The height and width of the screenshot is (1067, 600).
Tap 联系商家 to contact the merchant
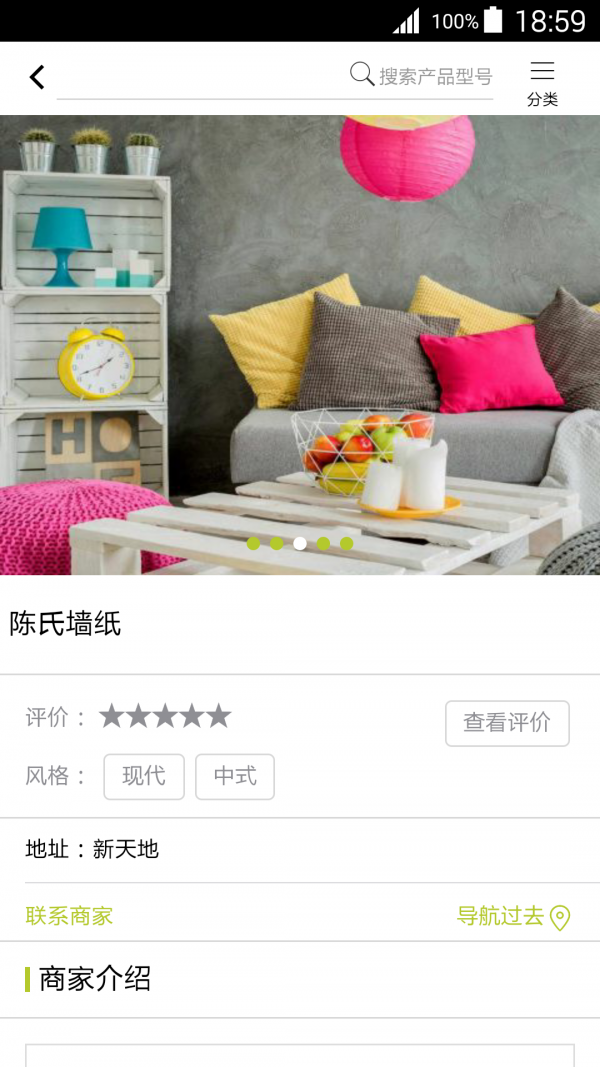click(x=69, y=915)
